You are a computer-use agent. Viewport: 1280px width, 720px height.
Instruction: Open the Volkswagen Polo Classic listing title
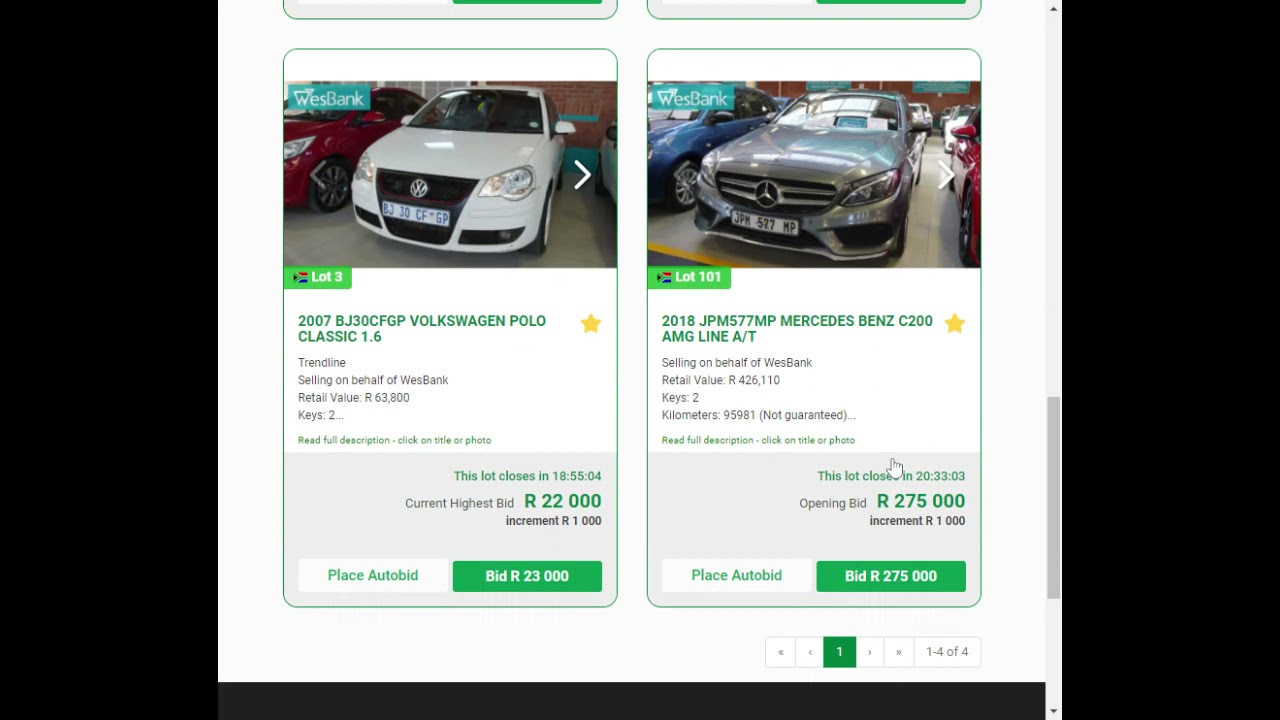click(x=421, y=328)
